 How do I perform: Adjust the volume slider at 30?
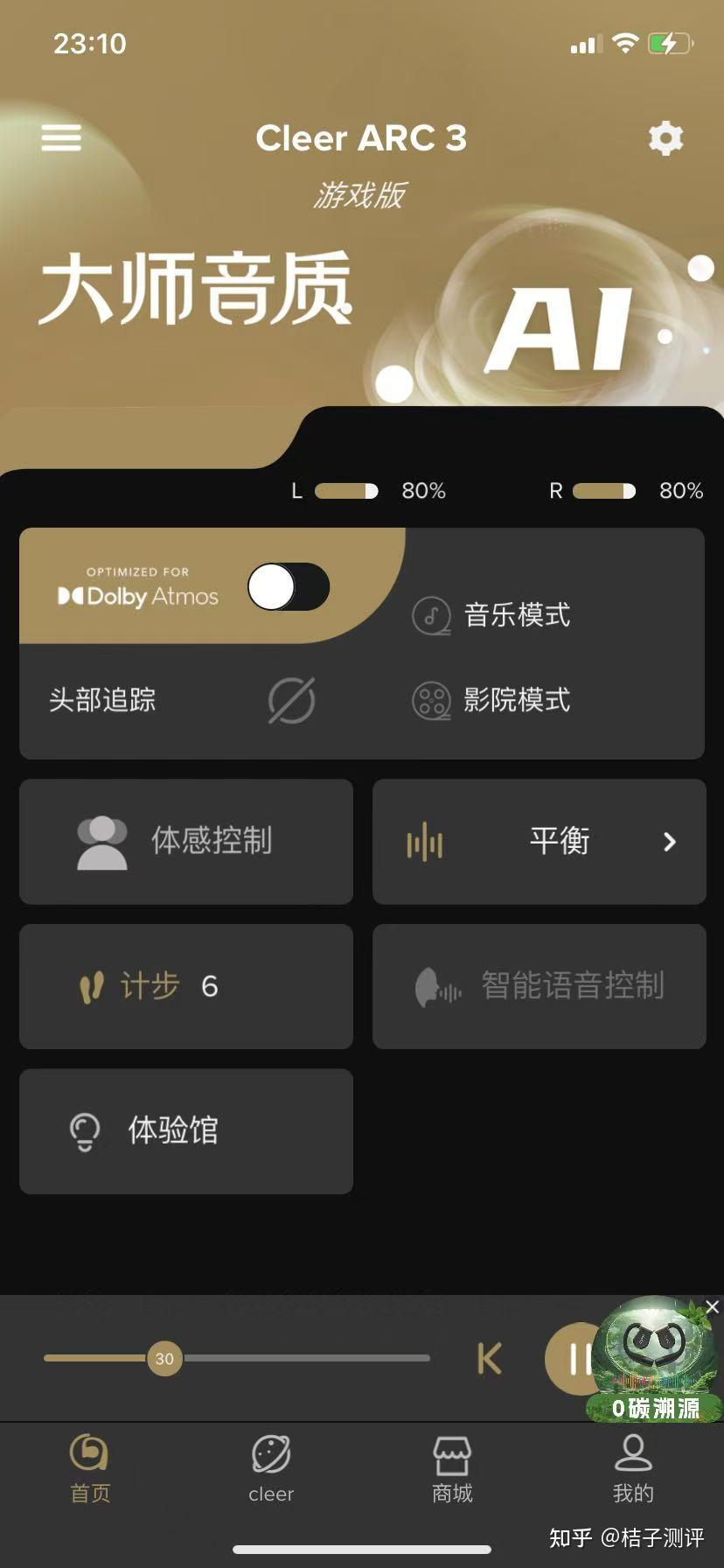[164, 1358]
